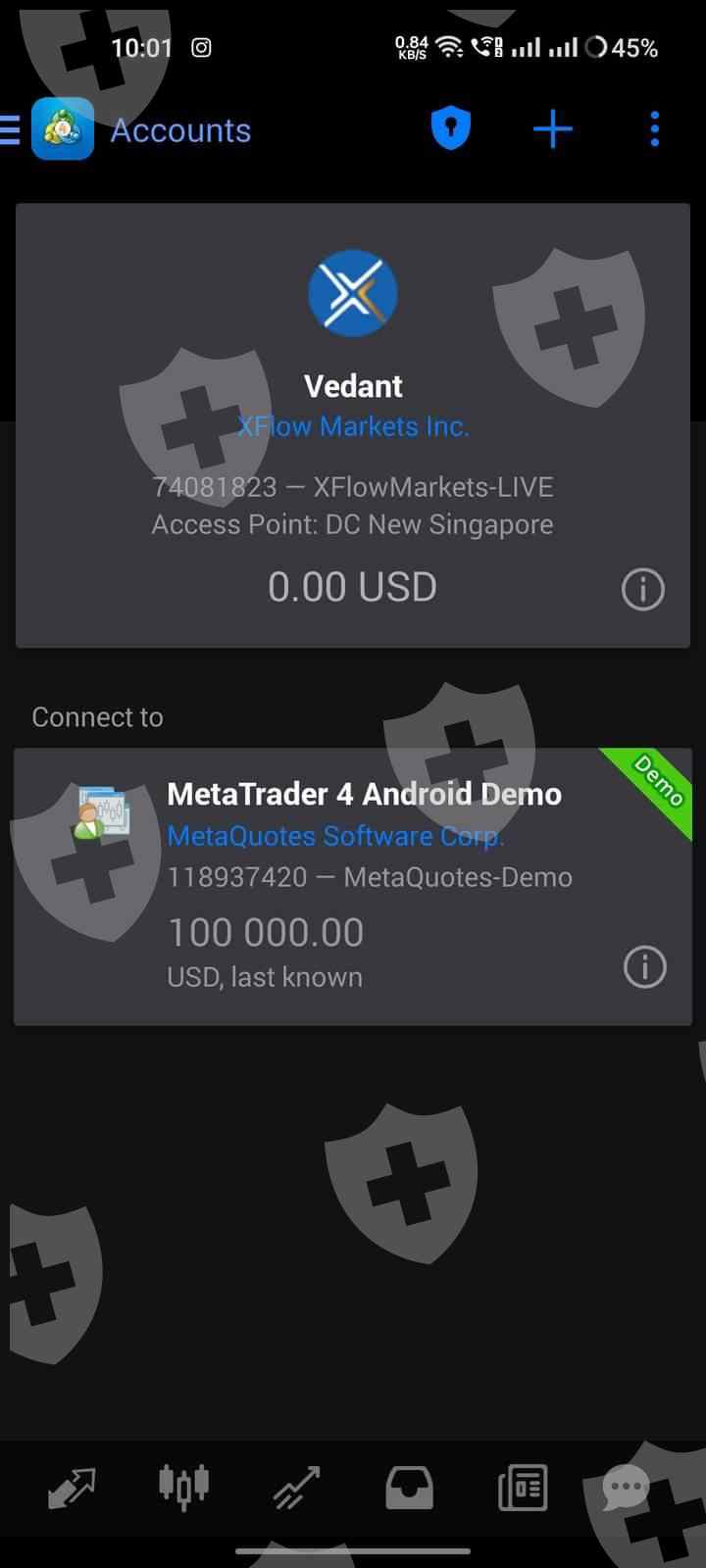Switch to the quotes tab with arrows

(72, 1488)
